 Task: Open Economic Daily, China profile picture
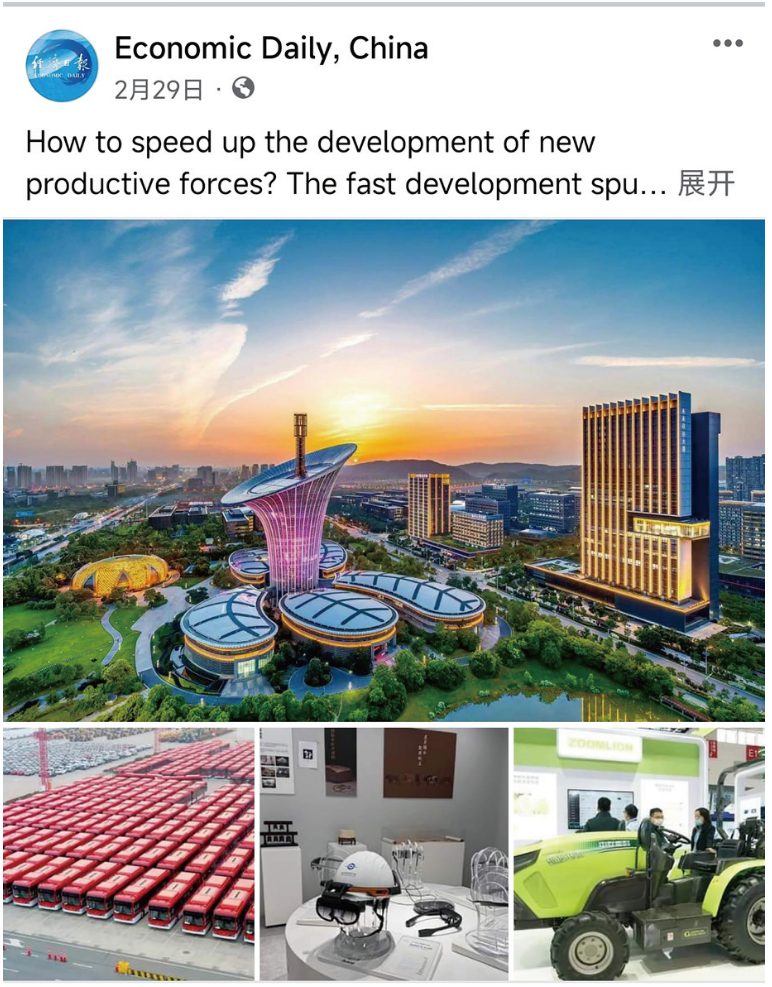(62, 66)
